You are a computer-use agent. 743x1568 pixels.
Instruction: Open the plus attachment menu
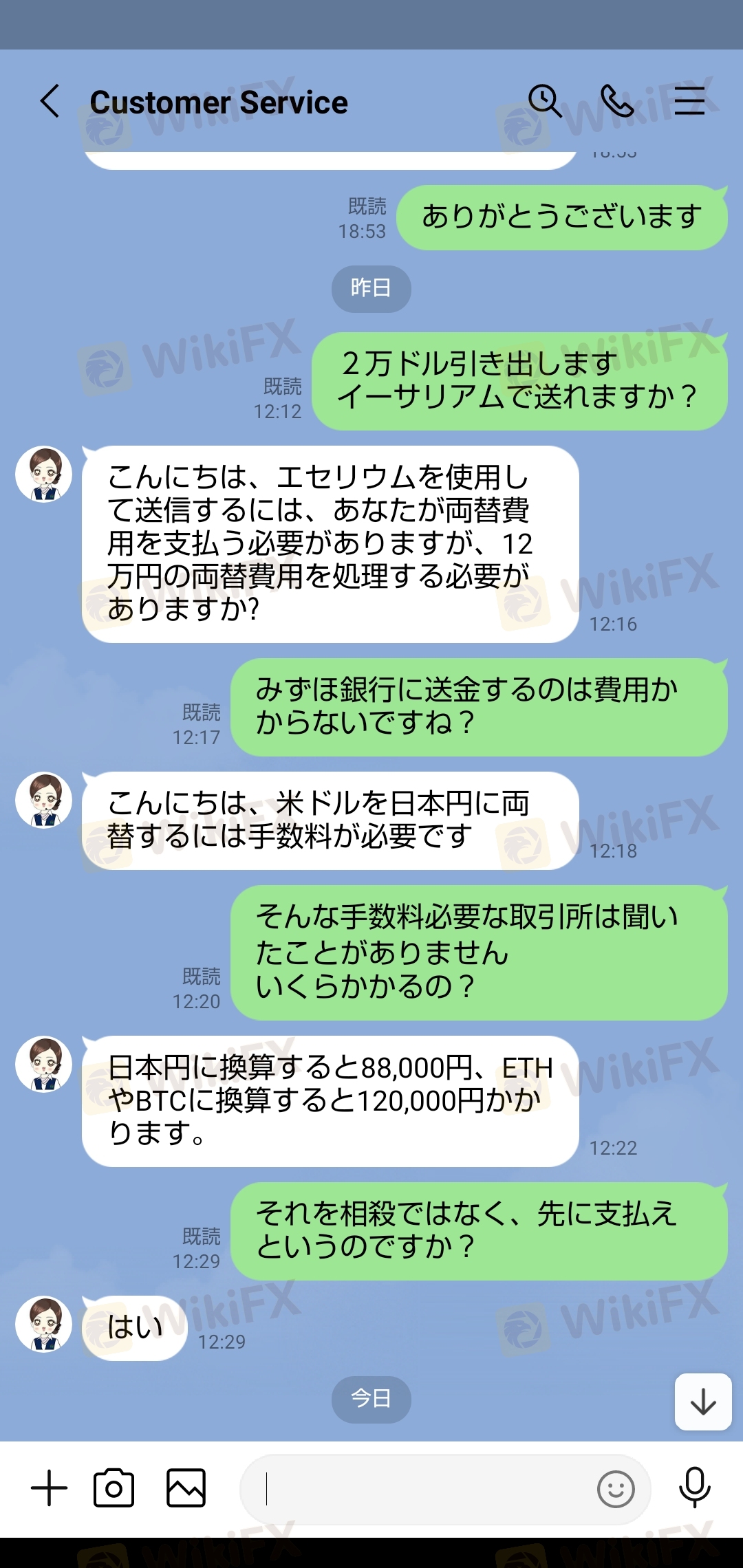(x=50, y=1488)
